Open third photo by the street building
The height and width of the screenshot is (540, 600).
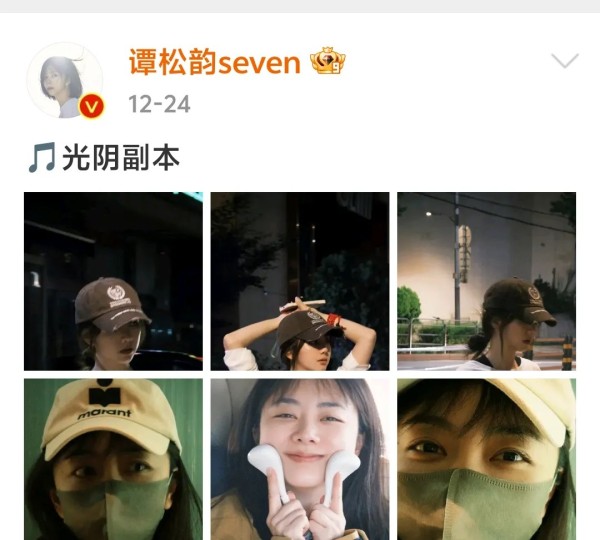486,281
